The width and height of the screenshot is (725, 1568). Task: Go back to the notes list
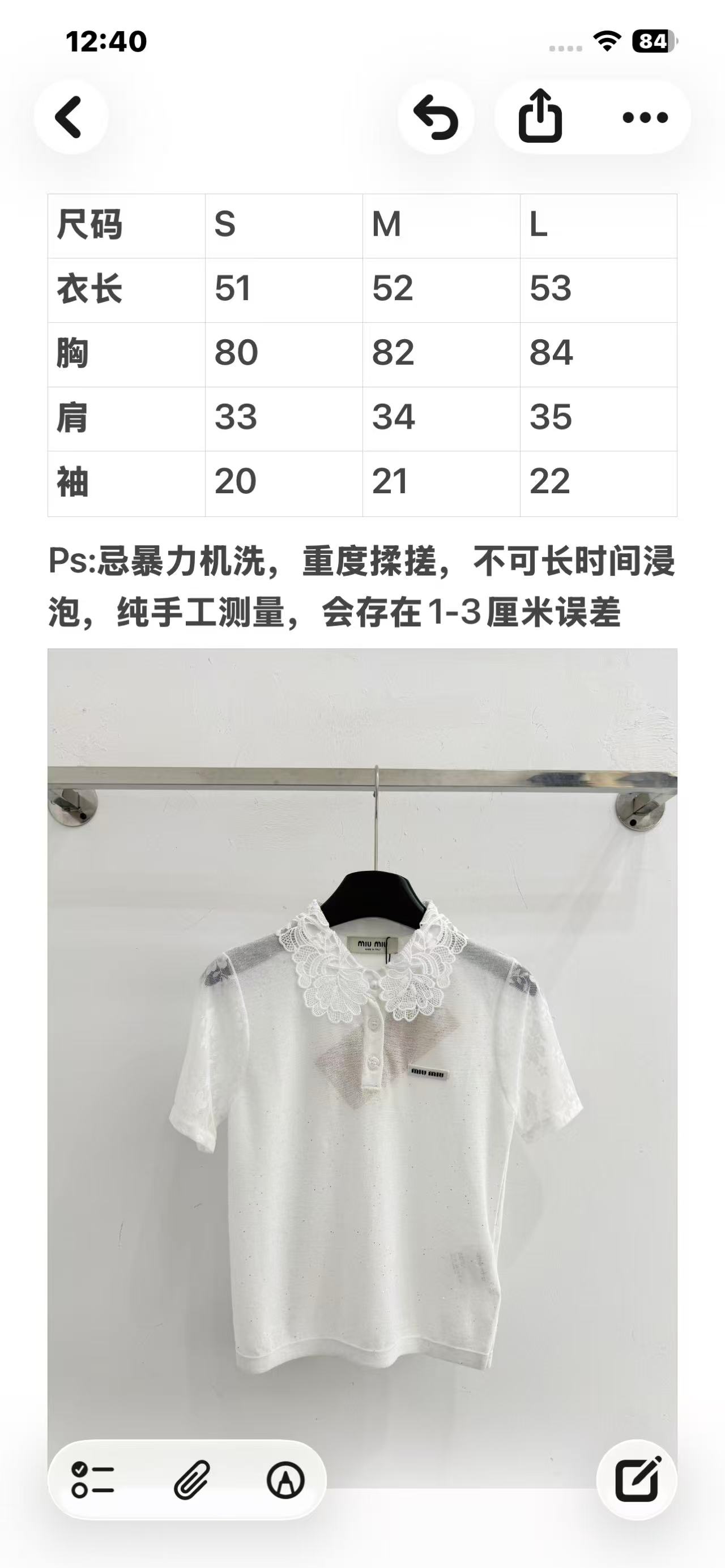(71, 117)
